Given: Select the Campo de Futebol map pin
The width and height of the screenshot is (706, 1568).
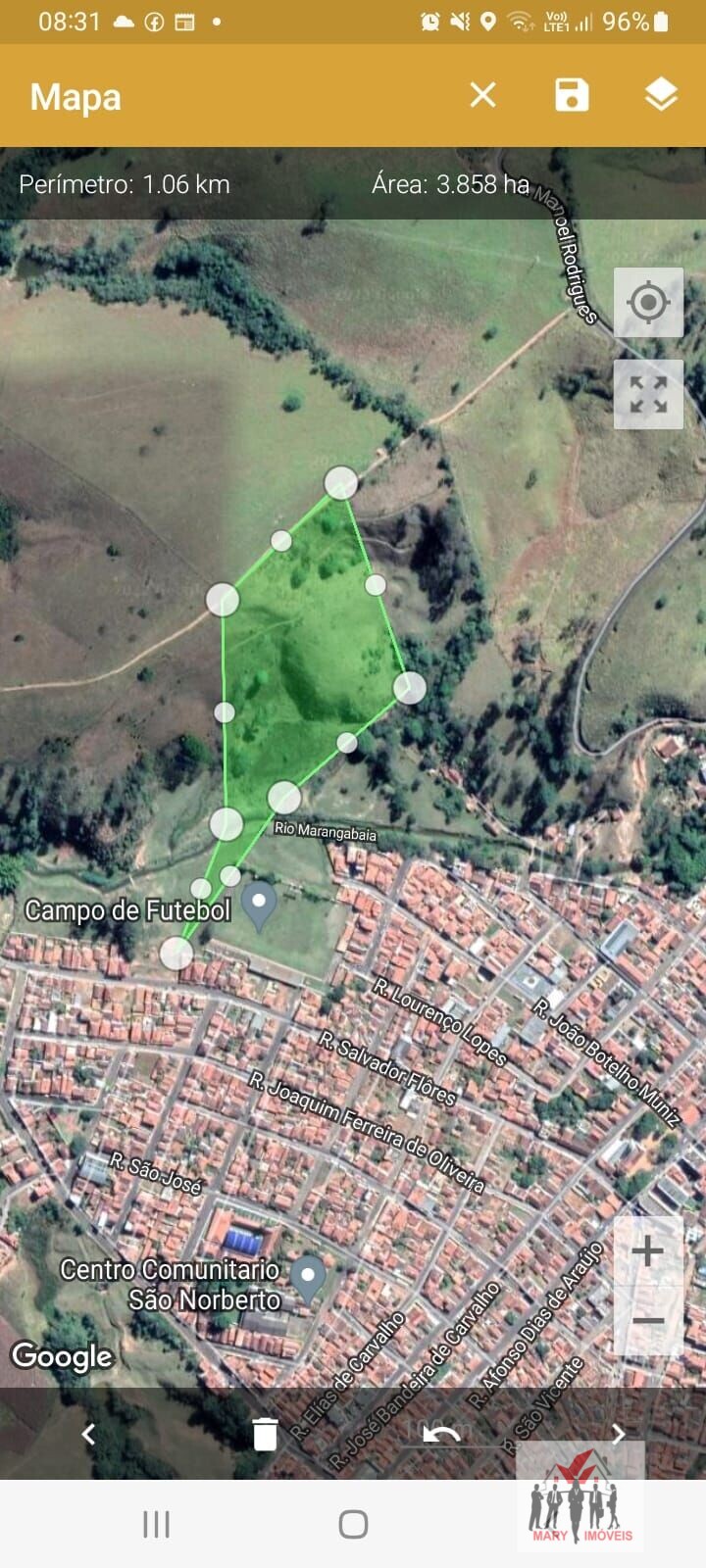Looking at the screenshot, I should [x=259, y=906].
